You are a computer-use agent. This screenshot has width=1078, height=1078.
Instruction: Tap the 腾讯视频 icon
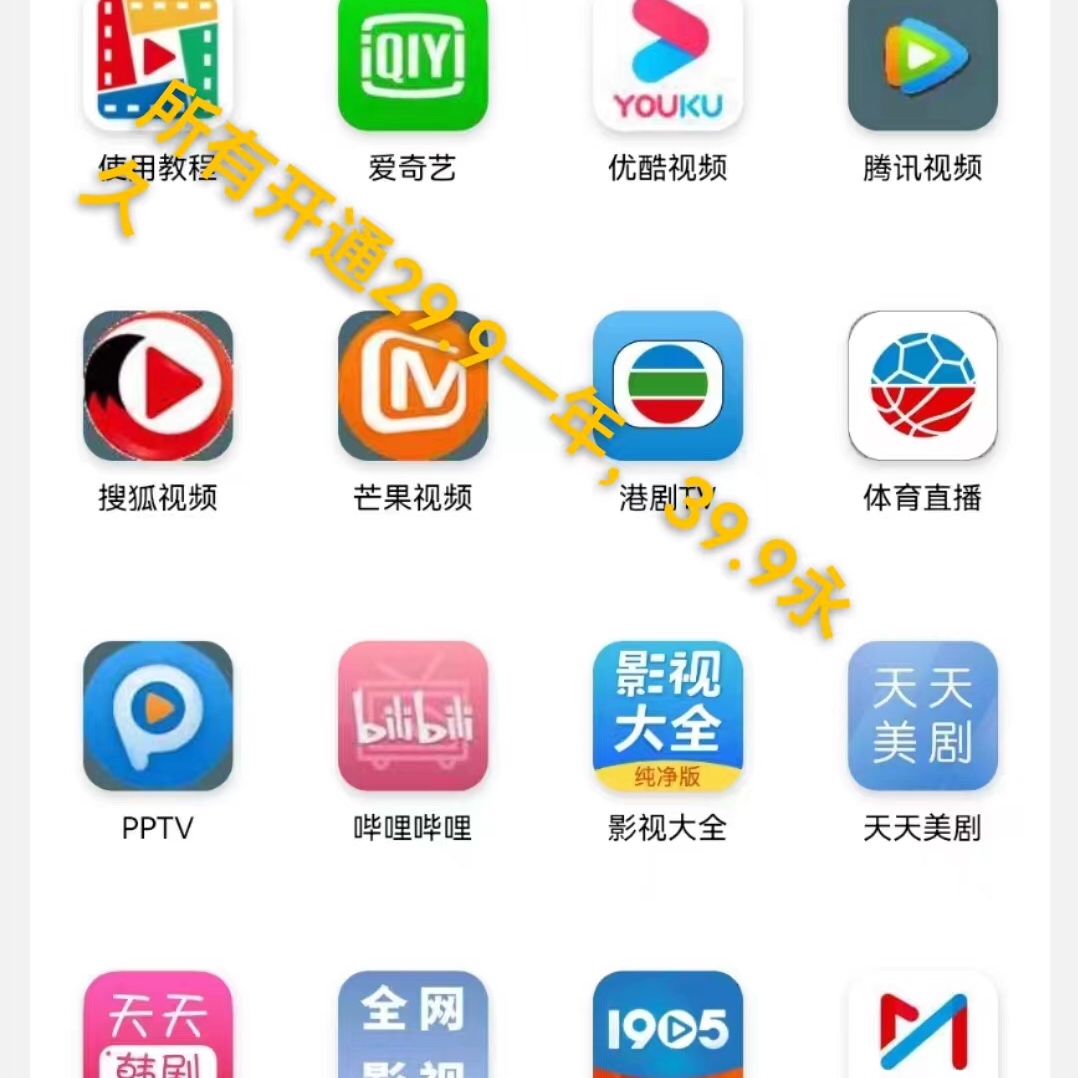click(922, 60)
